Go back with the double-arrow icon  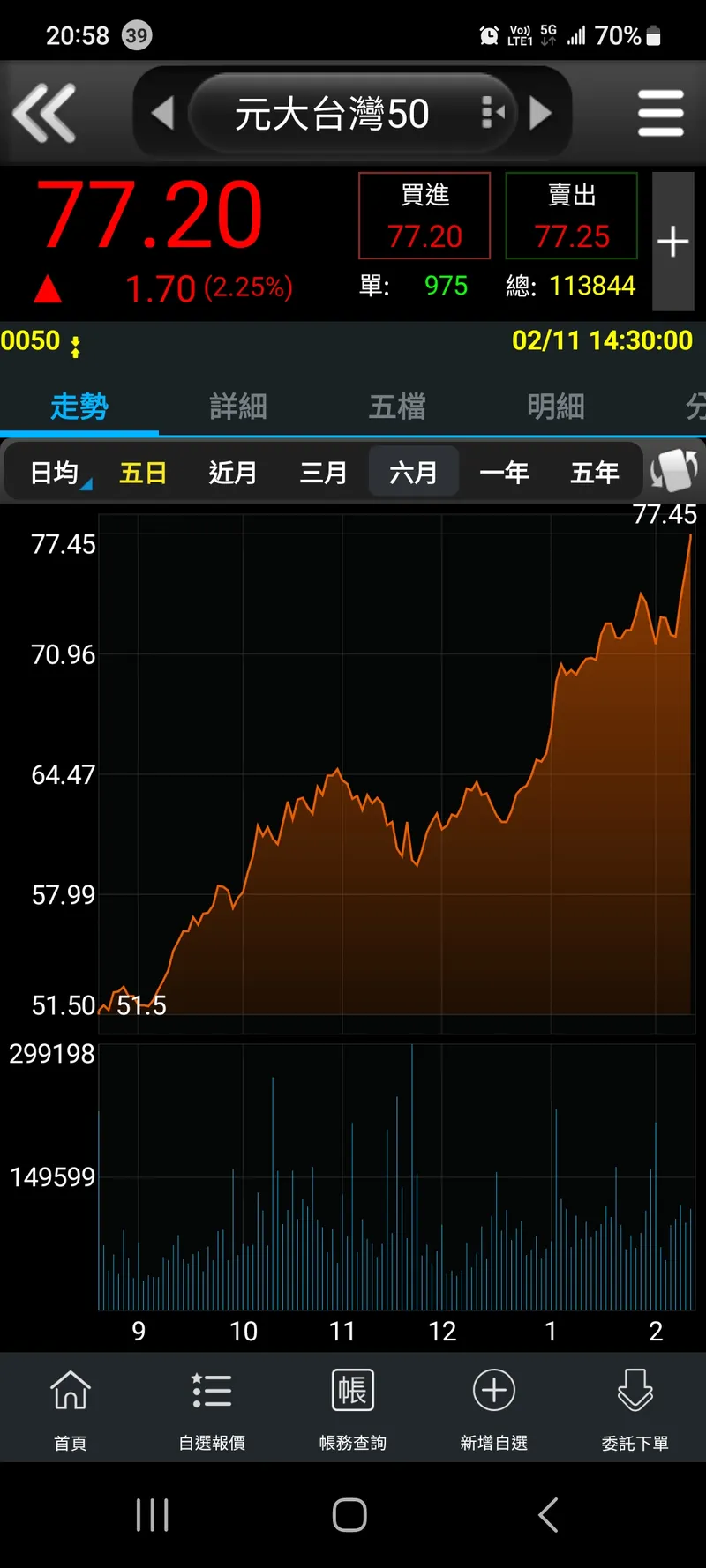click(44, 113)
